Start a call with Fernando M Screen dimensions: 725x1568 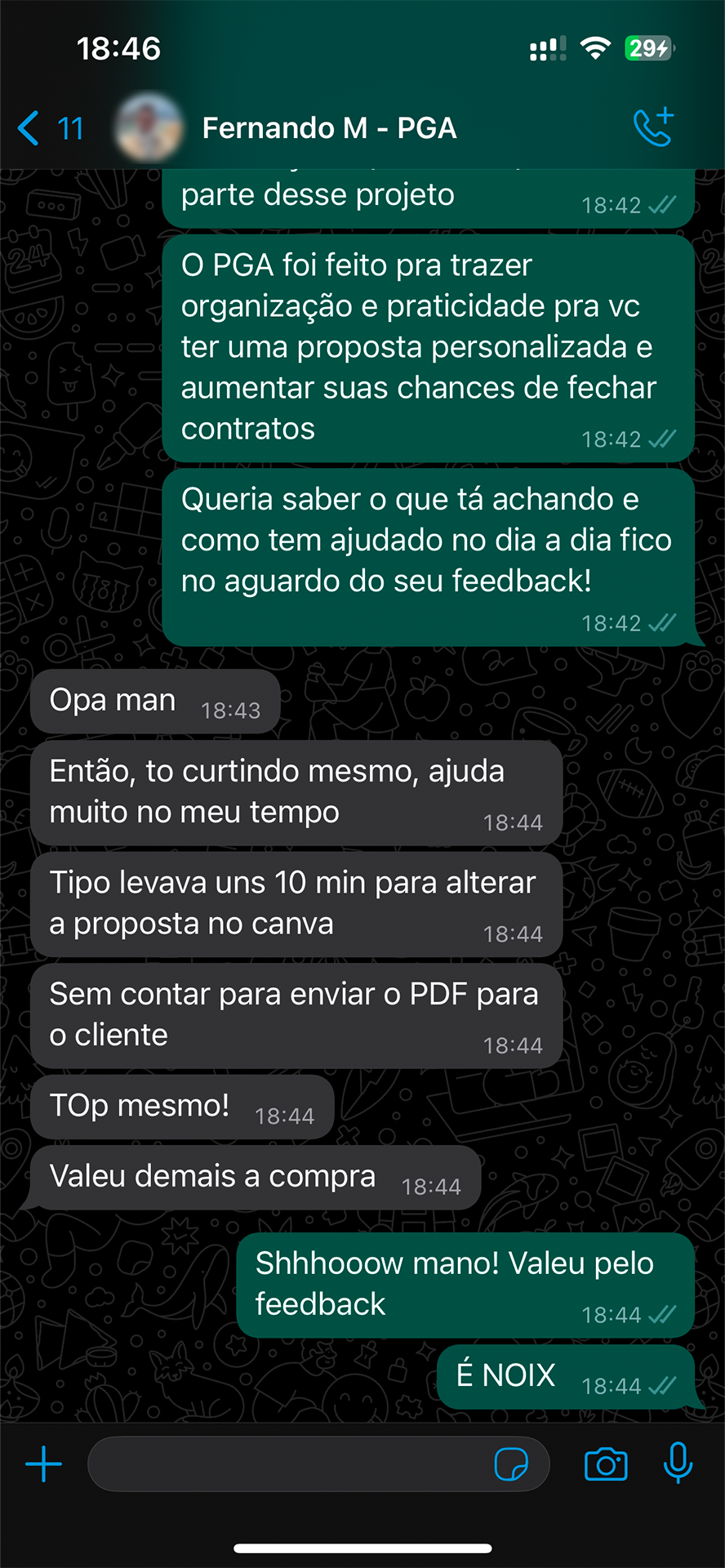(653, 127)
